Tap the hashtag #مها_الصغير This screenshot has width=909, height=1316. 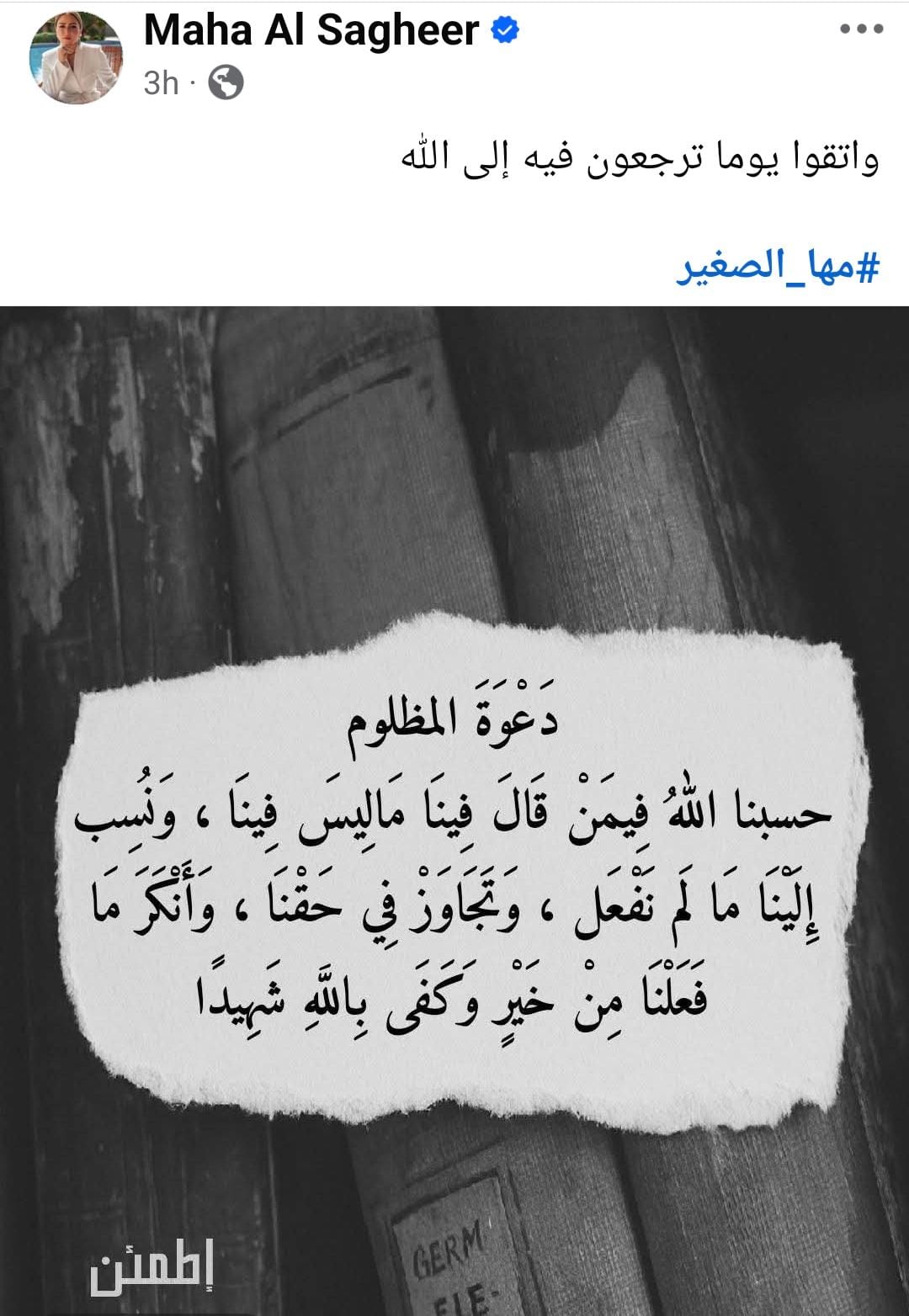pos(778,267)
